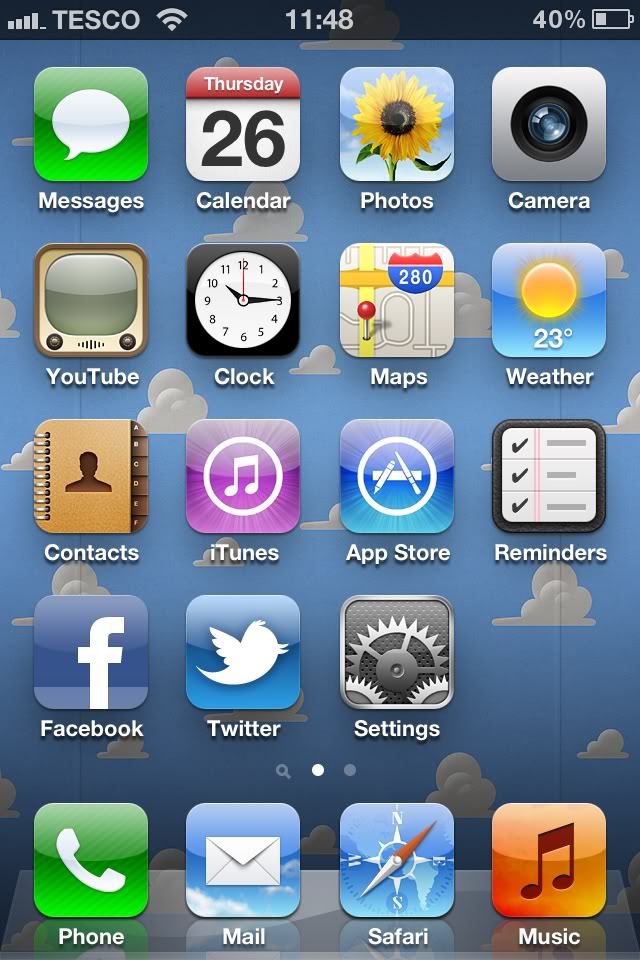Image resolution: width=640 pixels, height=960 pixels.
Task: Open Maps from the home screen
Action: click(397, 300)
